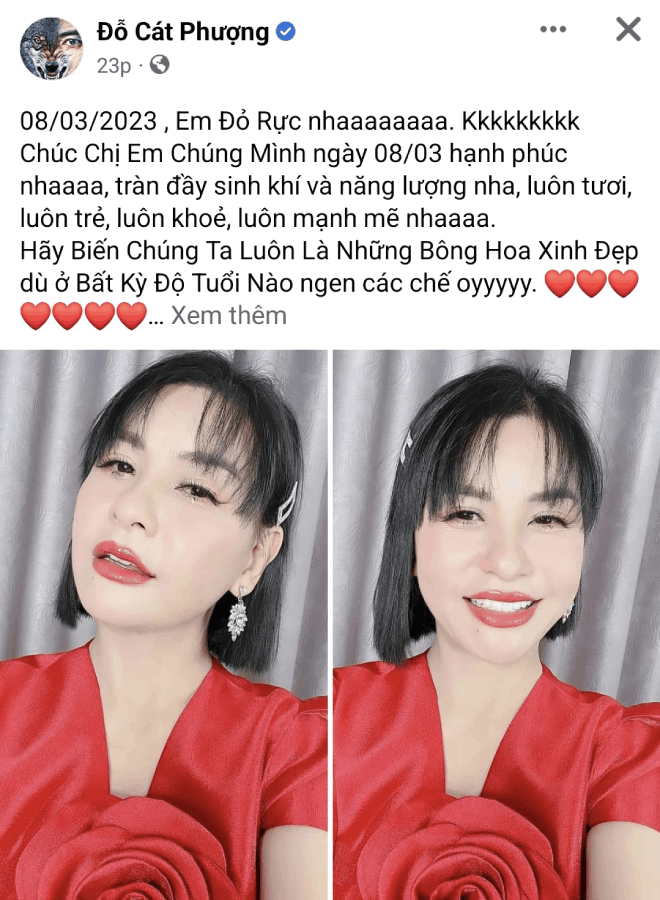Open the post's three-dot options menu
Image resolution: width=660 pixels, height=900 pixels.
(553, 30)
